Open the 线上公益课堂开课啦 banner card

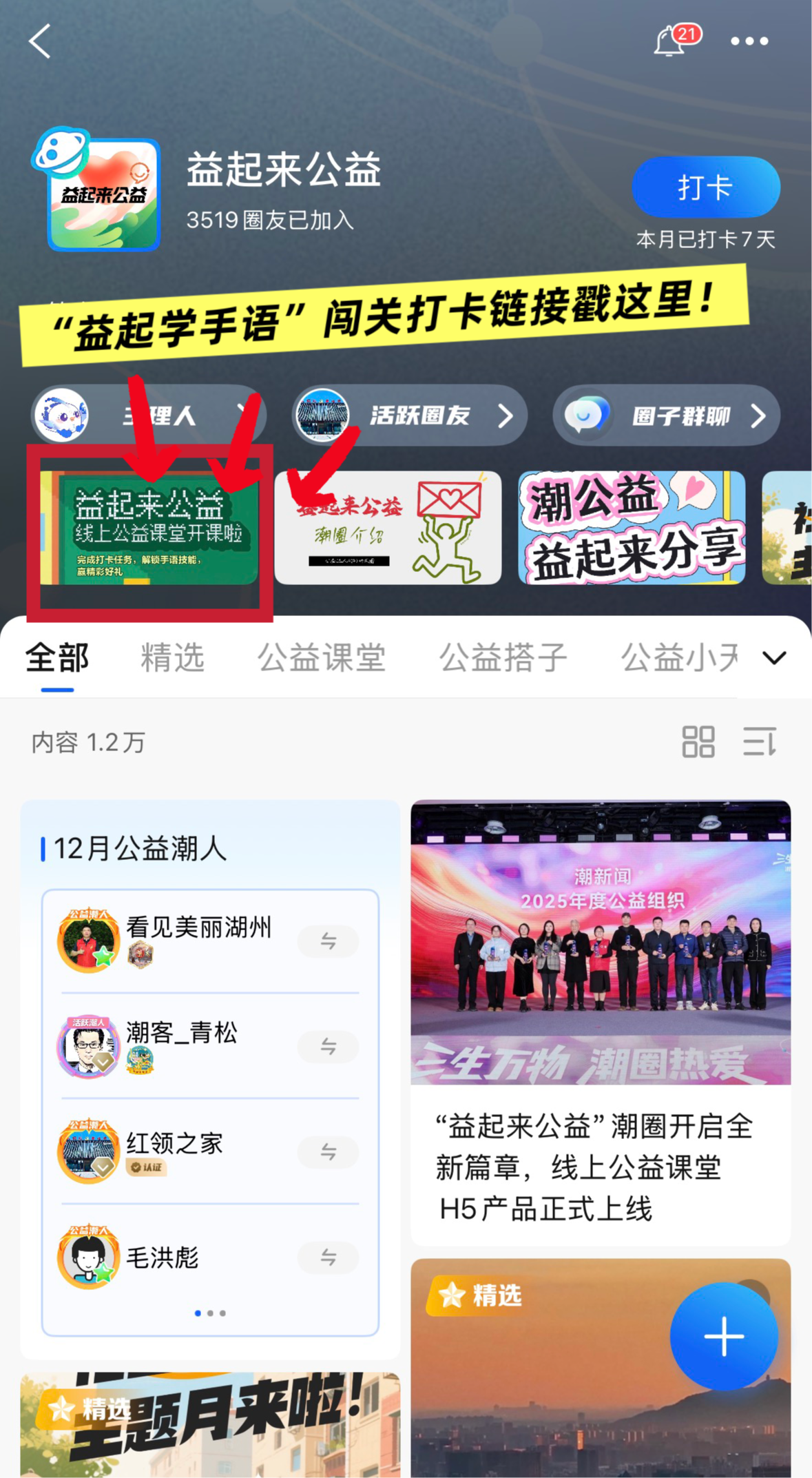pyautogui.click(x=149, y=528)
